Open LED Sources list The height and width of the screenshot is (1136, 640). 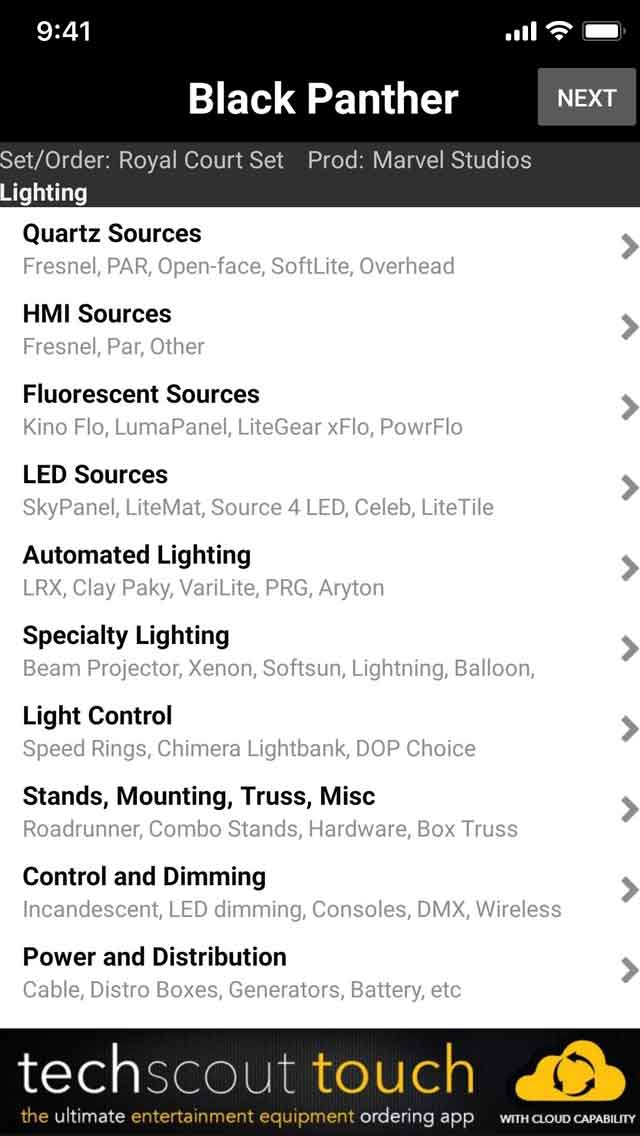(x=320, y=490)
